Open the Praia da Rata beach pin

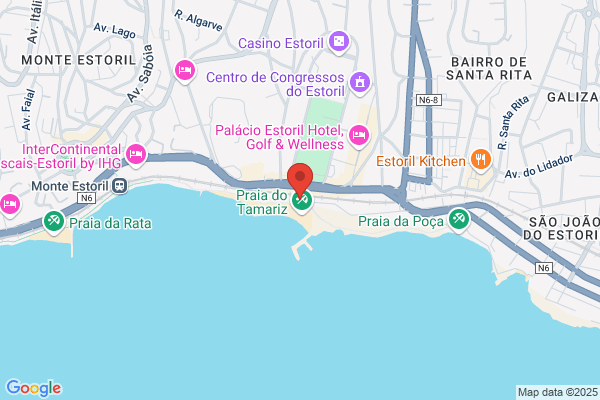[54, 221]
